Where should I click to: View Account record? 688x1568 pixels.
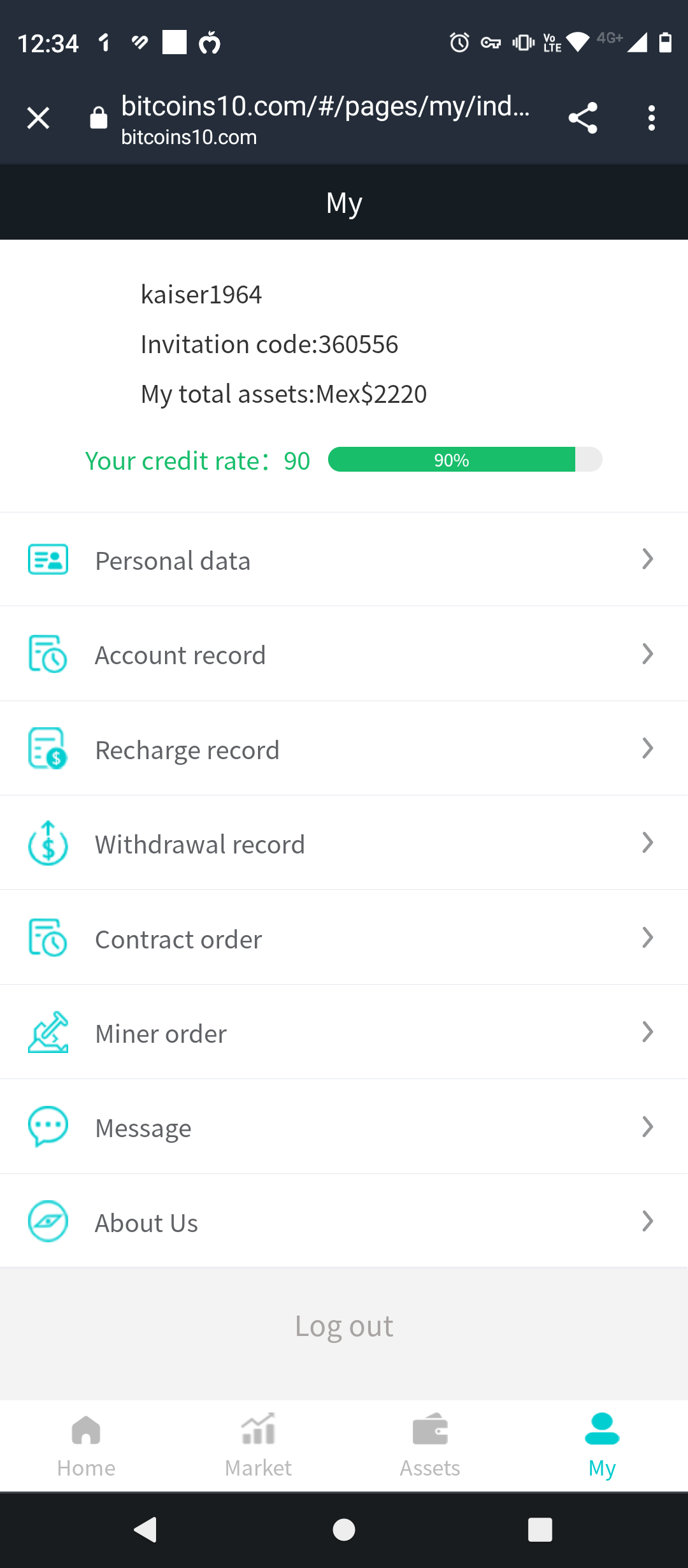coord(344,654)
